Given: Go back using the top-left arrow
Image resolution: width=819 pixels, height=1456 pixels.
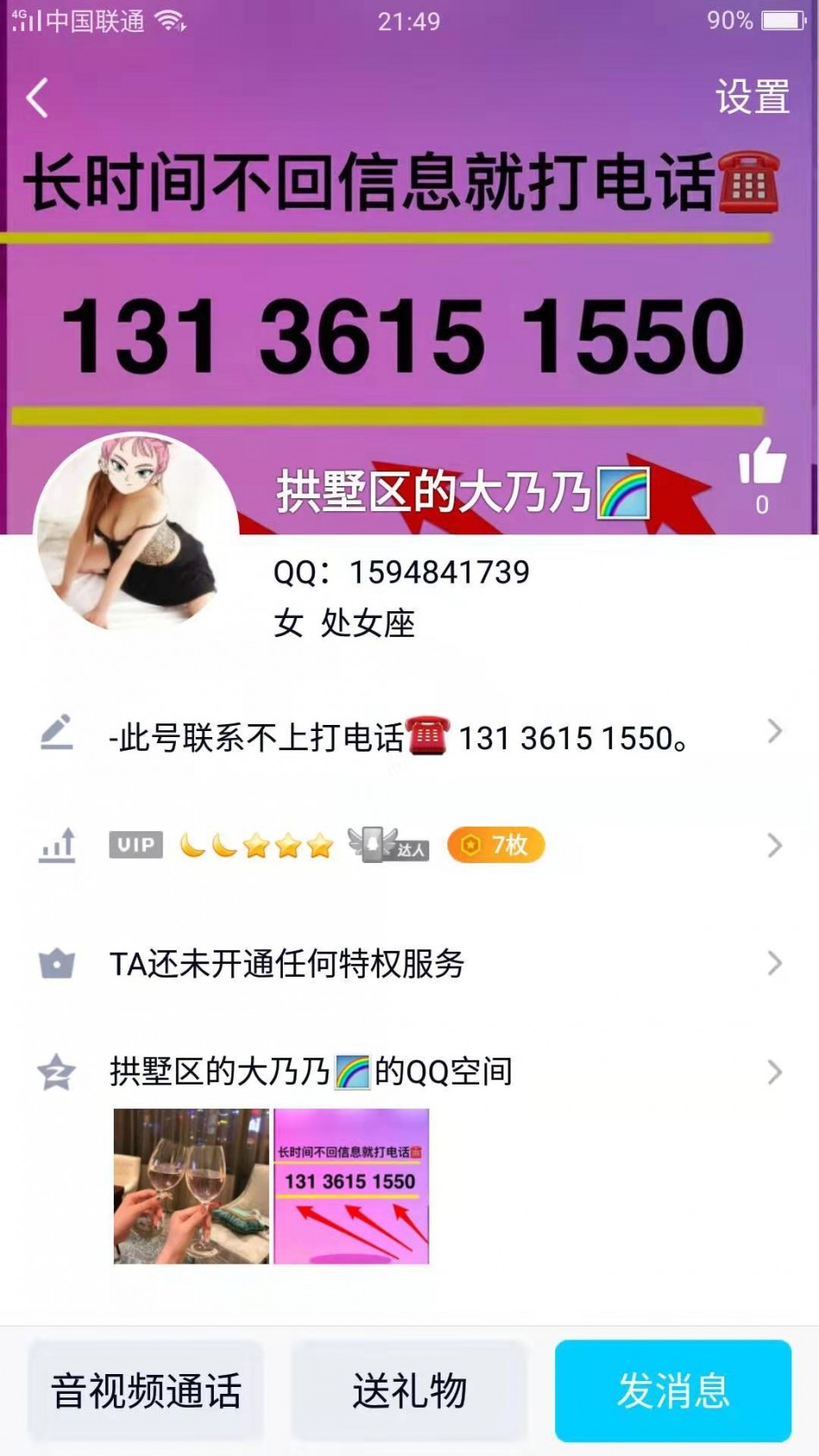Looking at the screenshot, I should coord(38,97).
